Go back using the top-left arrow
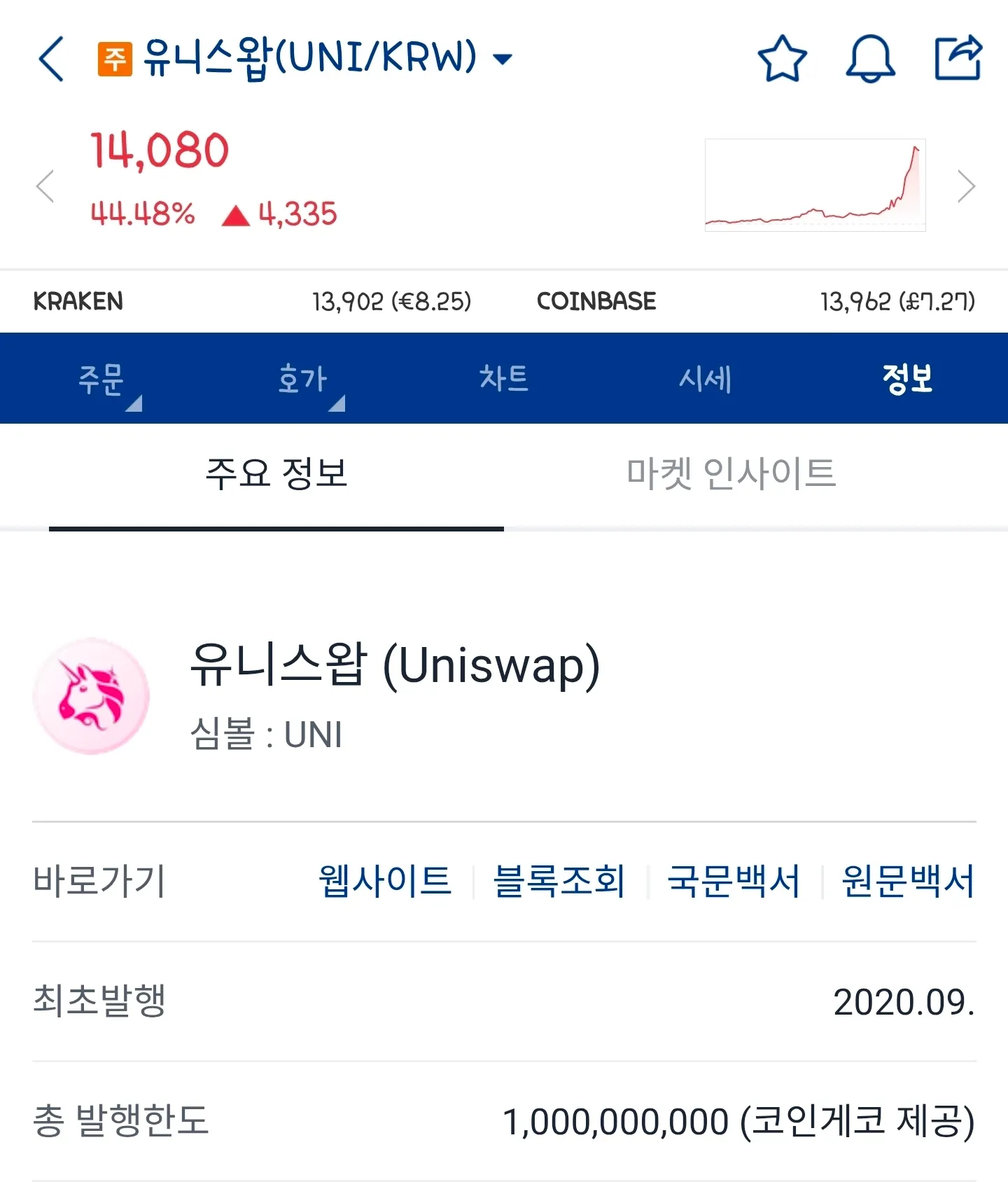 (52, 59)
